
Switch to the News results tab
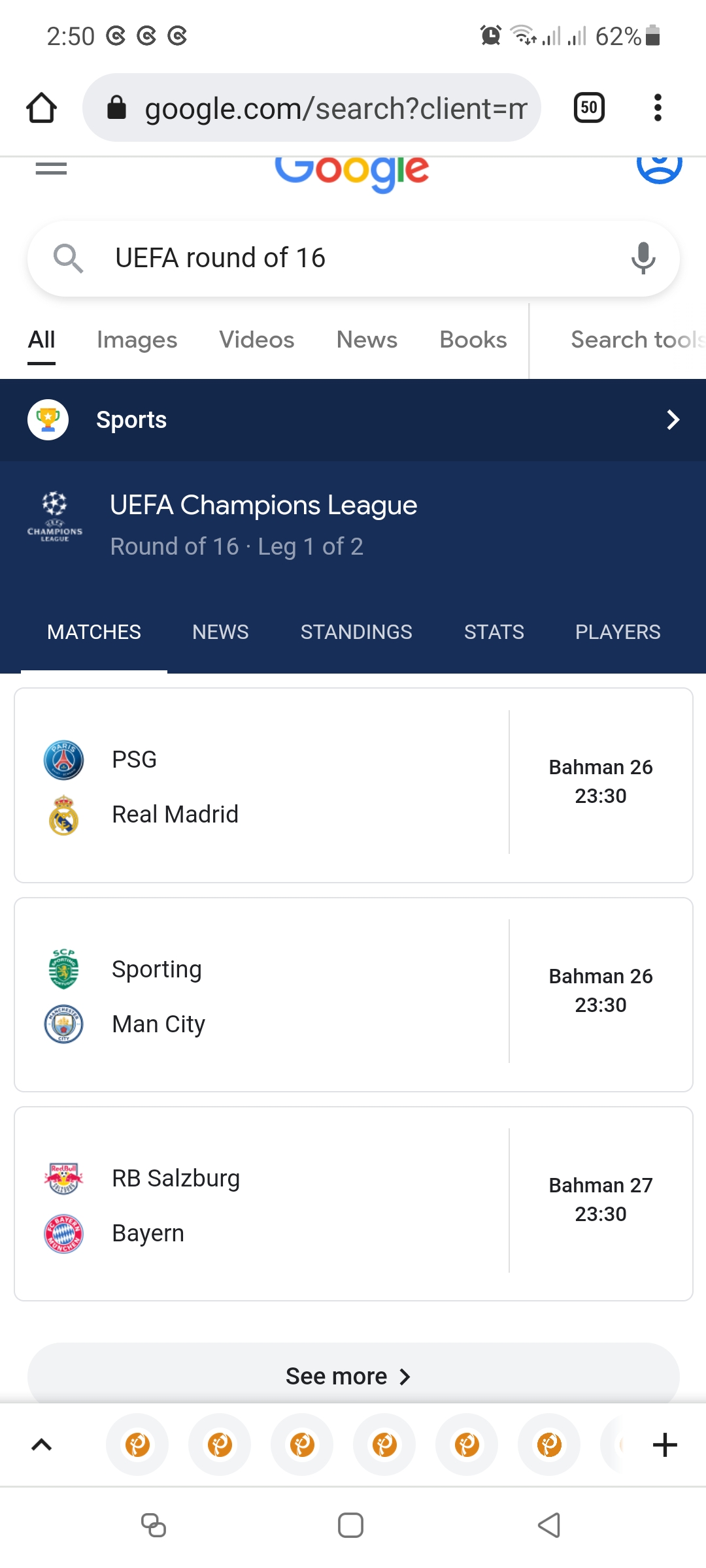pos(367,340)
